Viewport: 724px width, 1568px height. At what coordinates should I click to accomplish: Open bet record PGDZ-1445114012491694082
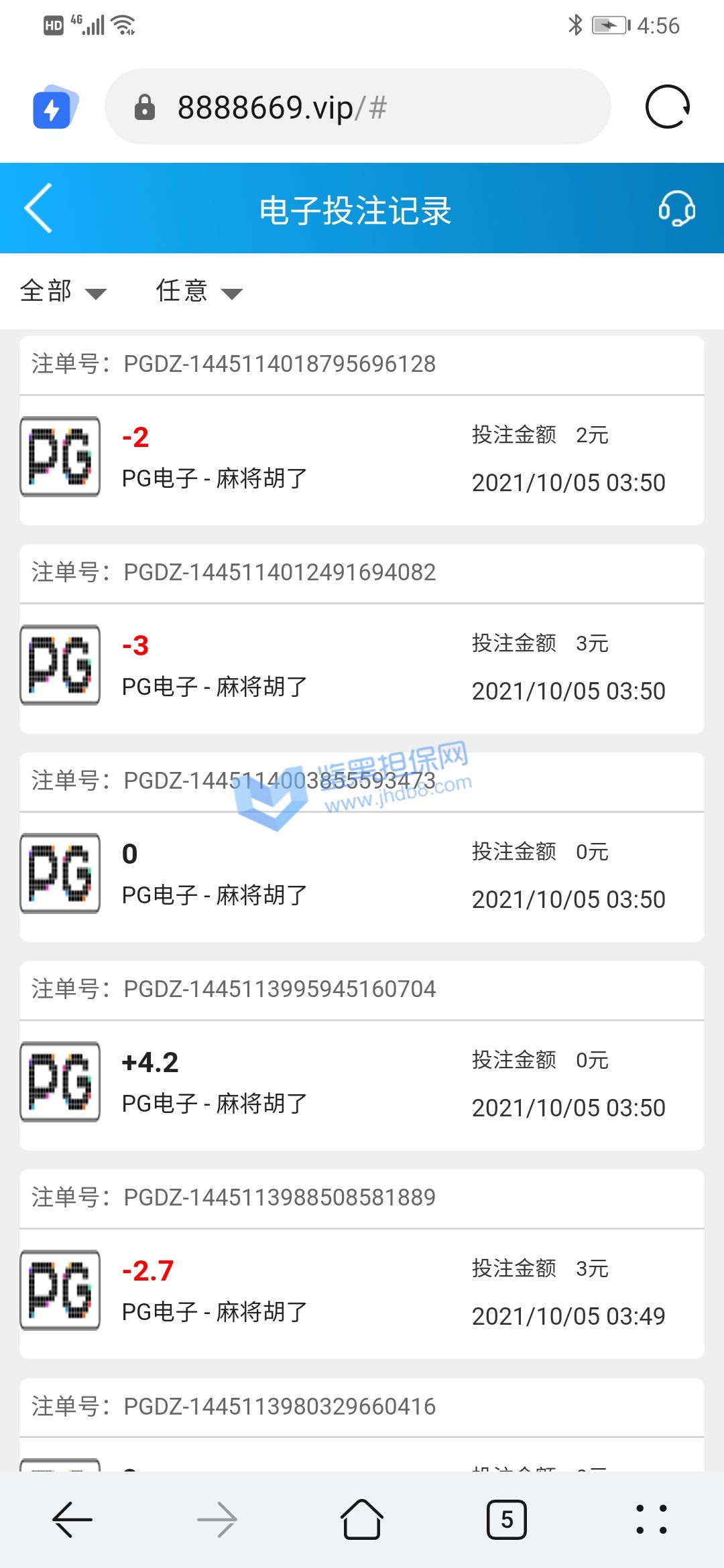[x=361, y=667]
